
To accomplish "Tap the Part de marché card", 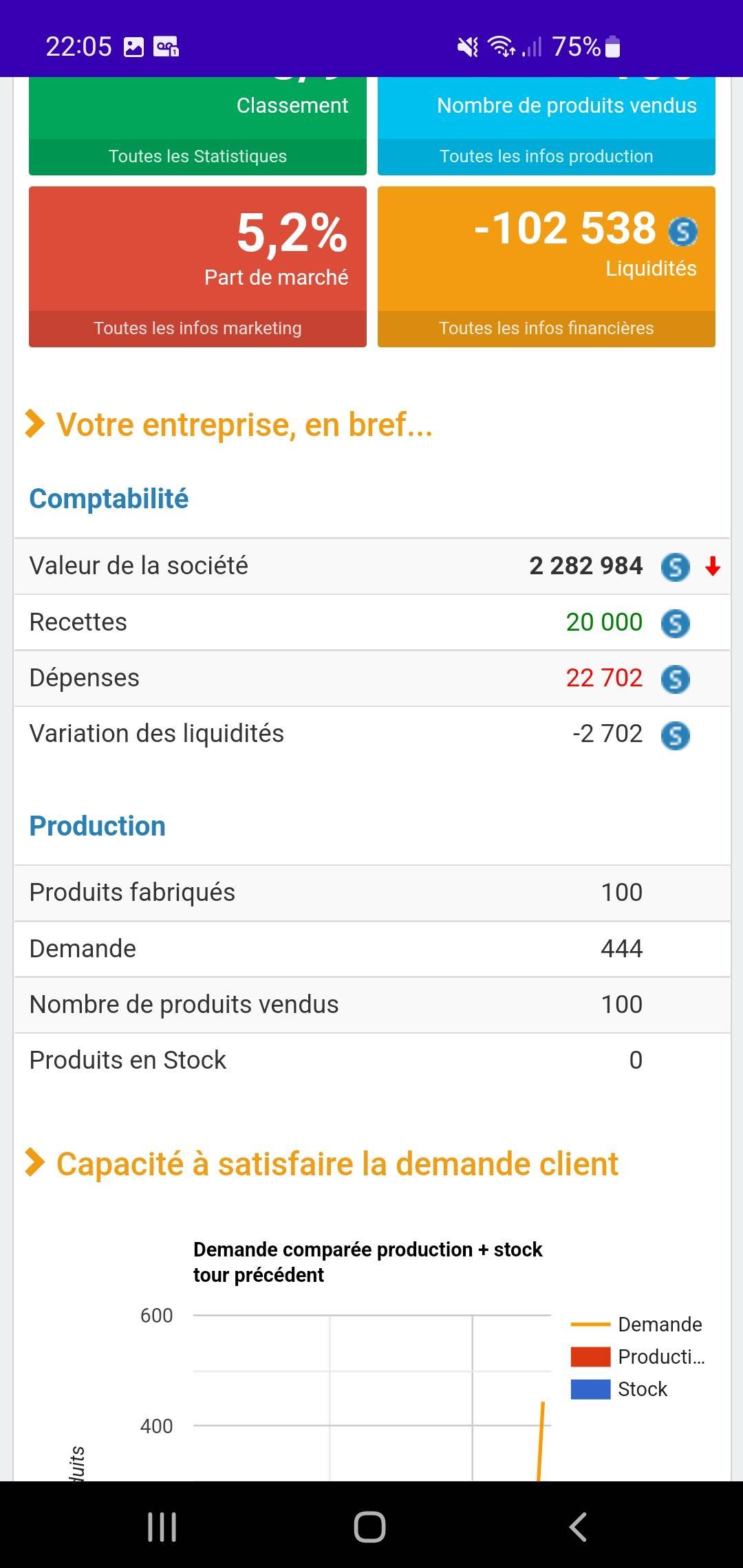I will (x=197, y=249).
